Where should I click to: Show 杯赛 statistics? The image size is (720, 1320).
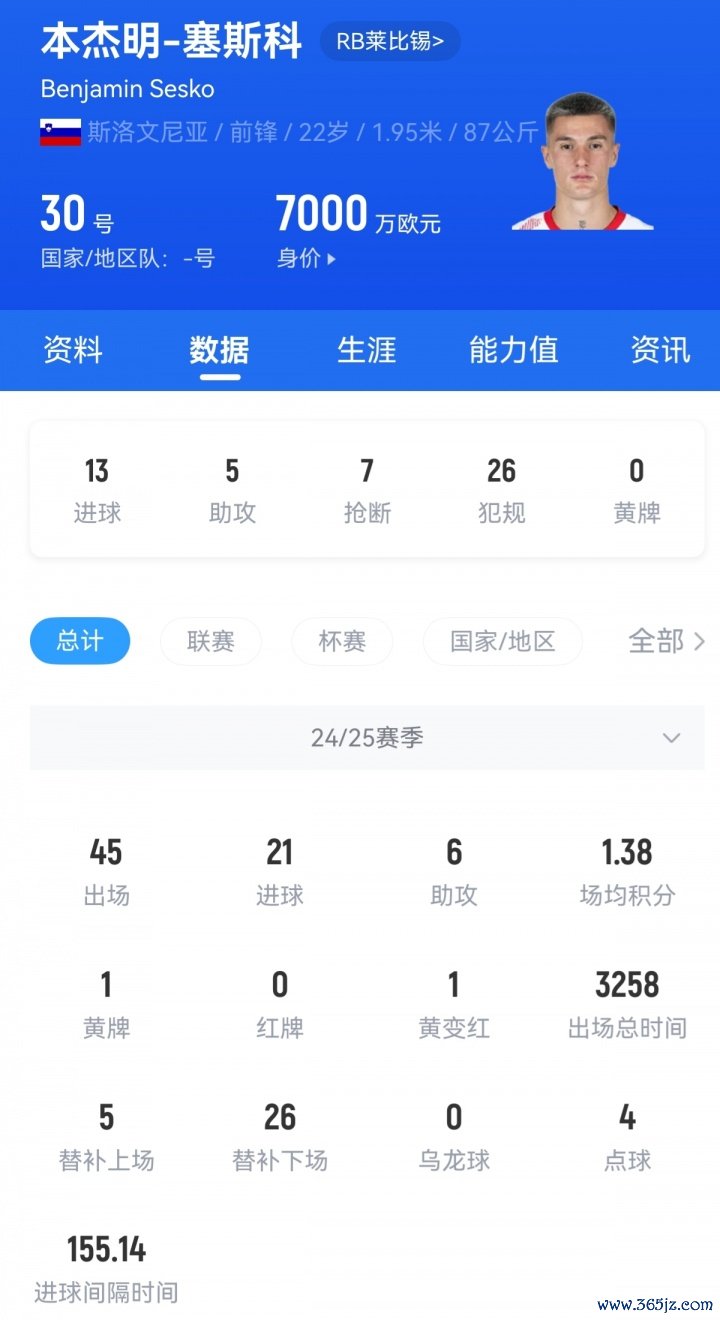(342, 641)
